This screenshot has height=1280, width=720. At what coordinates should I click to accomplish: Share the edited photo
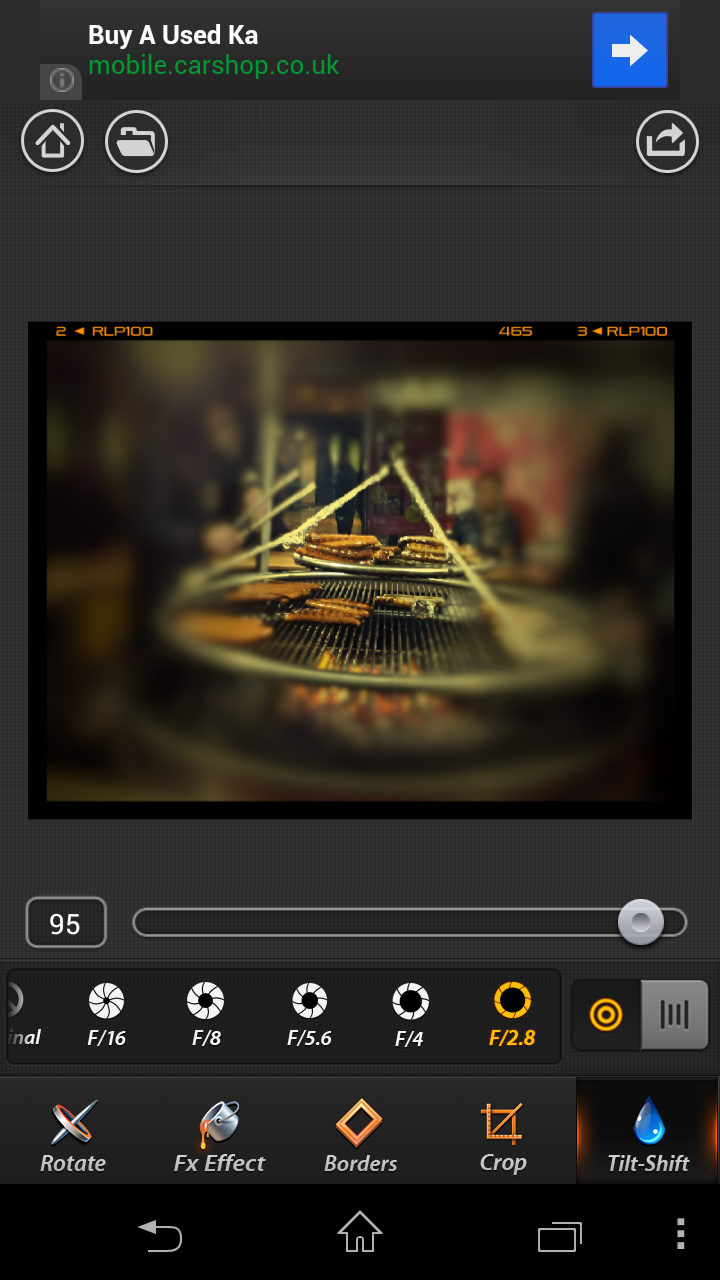[667, 141]
